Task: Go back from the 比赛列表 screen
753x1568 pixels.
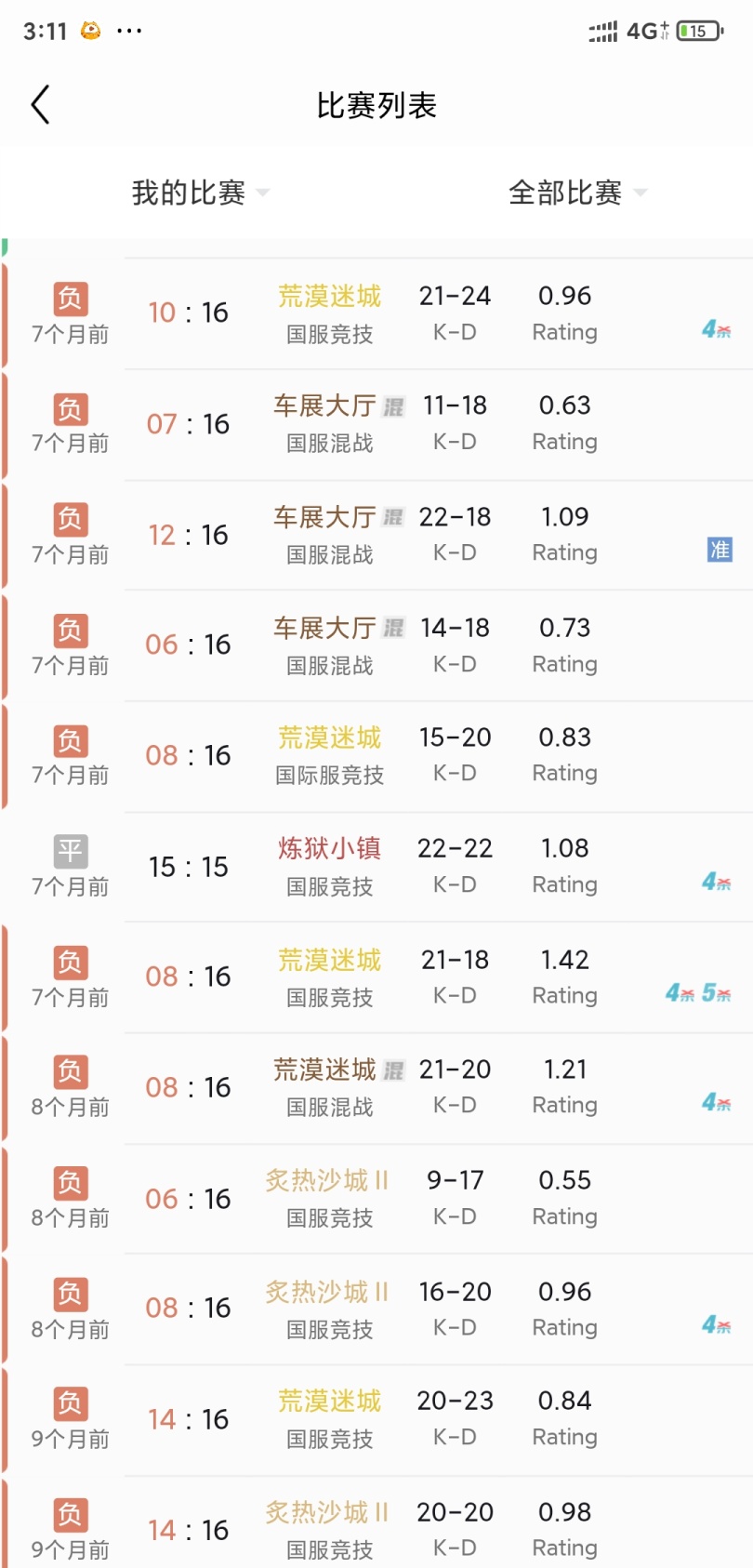Action: (40, 105)
